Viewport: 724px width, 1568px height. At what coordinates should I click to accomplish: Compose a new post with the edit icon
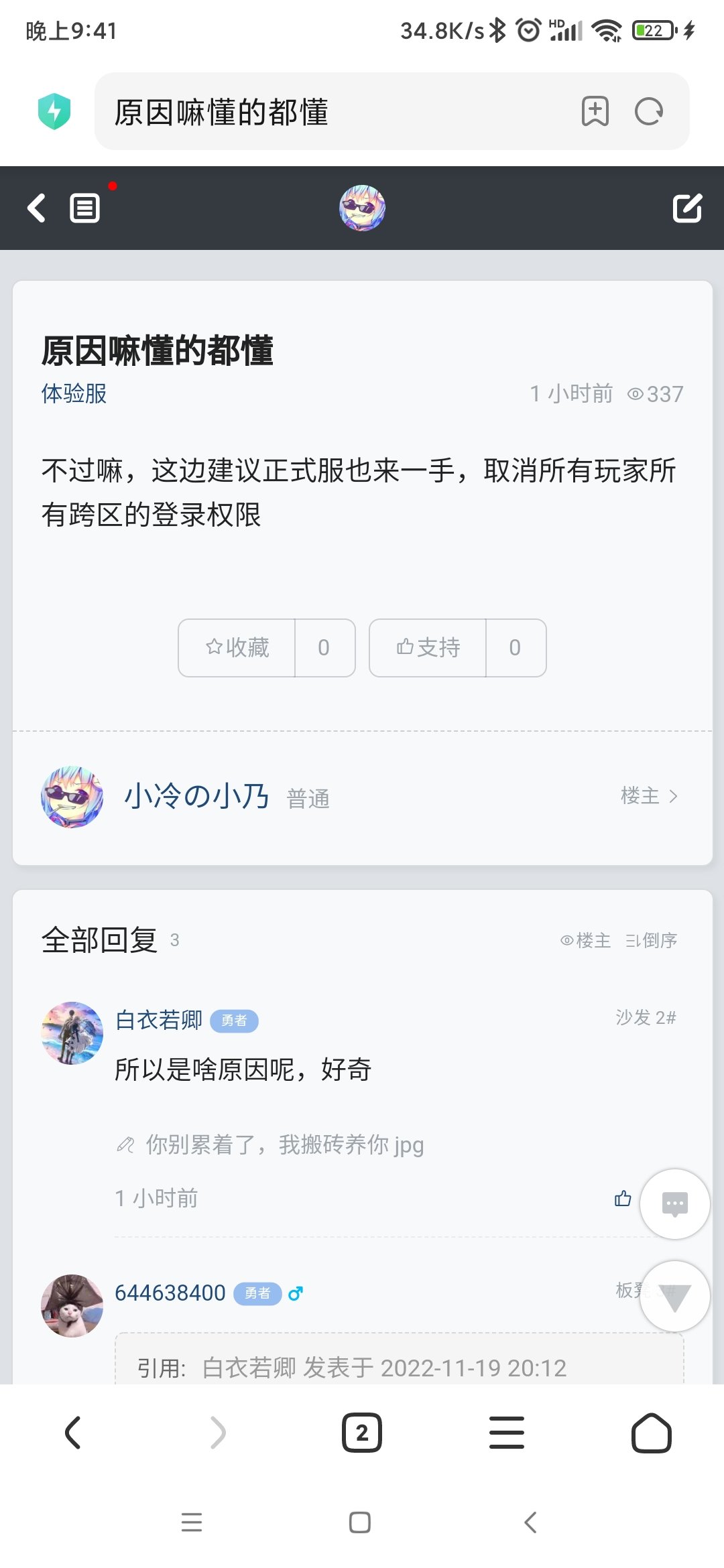(x=687, y=208)
